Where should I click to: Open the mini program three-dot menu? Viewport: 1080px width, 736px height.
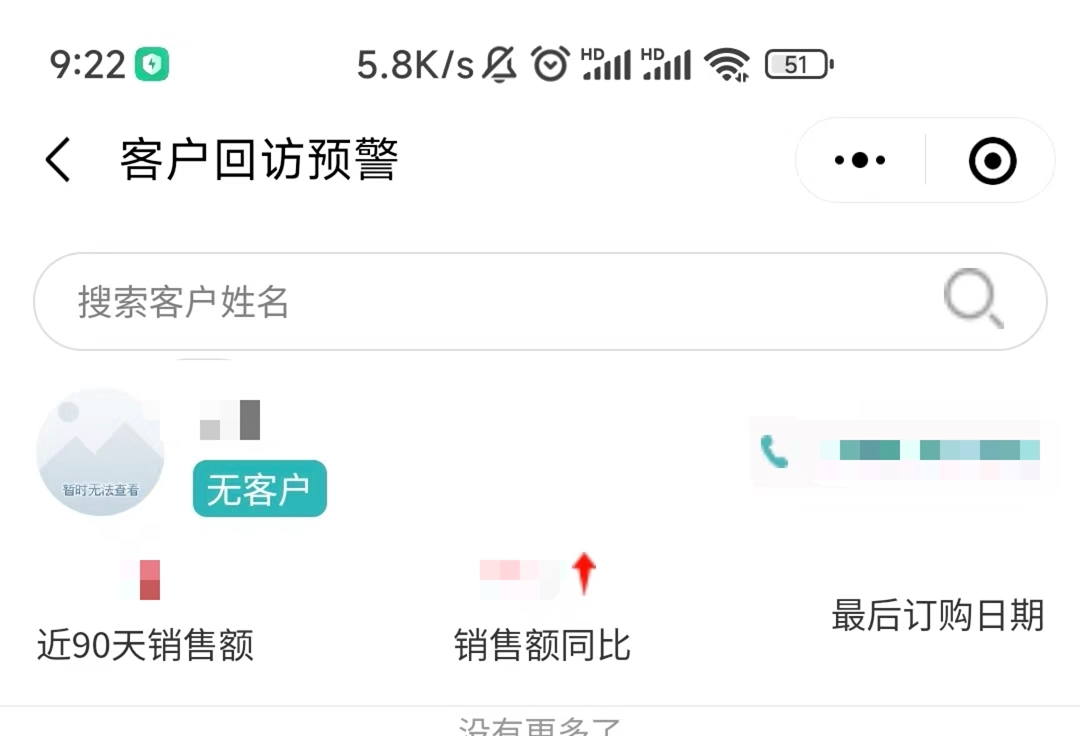(860, 160)
